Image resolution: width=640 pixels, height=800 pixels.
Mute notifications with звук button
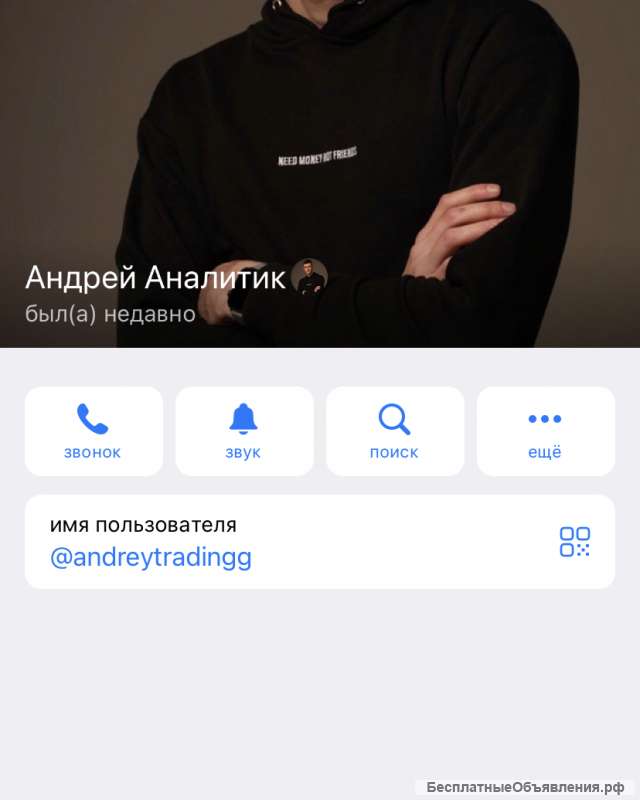[243, 431]
